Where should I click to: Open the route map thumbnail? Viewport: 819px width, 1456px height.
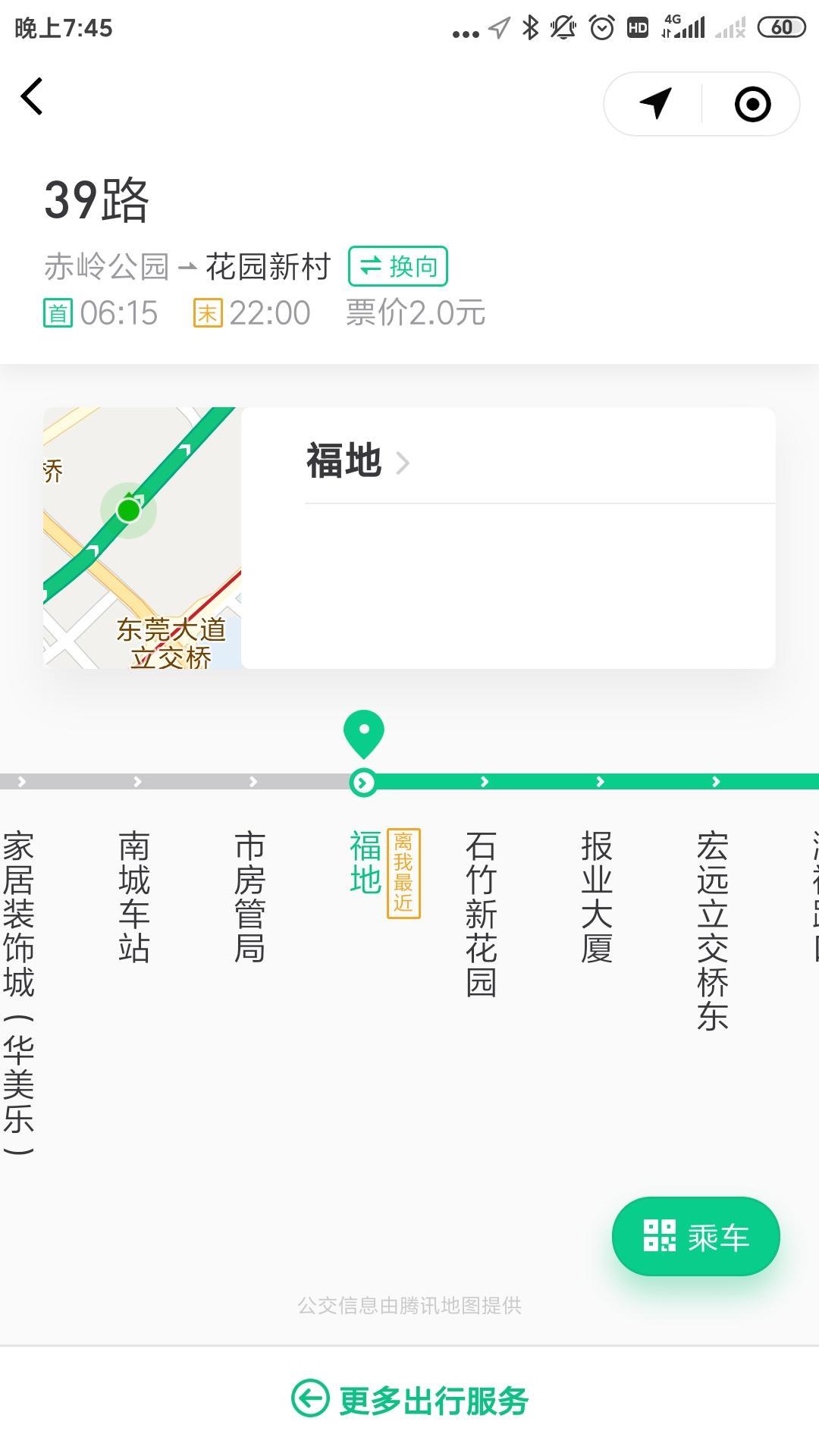pyautogui.click(x=143, y=538)
